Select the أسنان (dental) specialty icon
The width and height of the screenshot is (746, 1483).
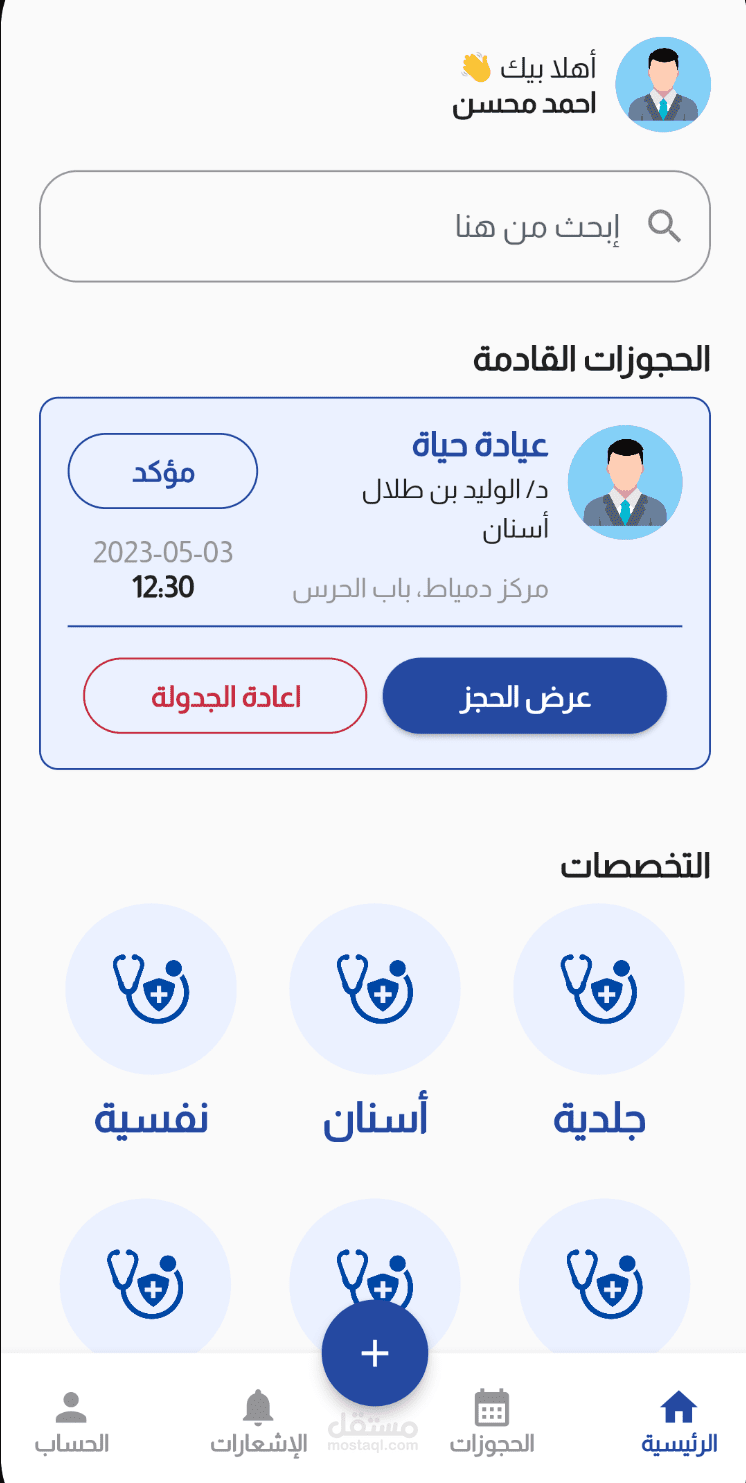point(375,989)
